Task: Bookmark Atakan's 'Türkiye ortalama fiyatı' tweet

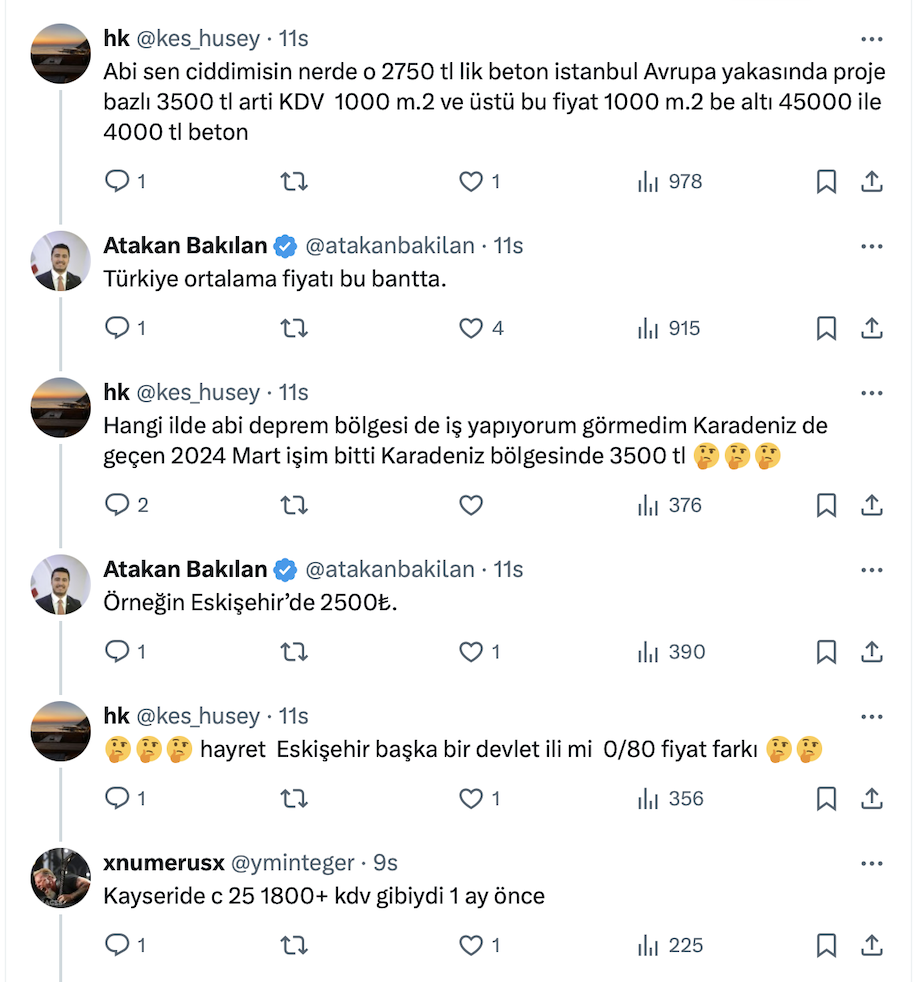Action: [x=826, y=328]
